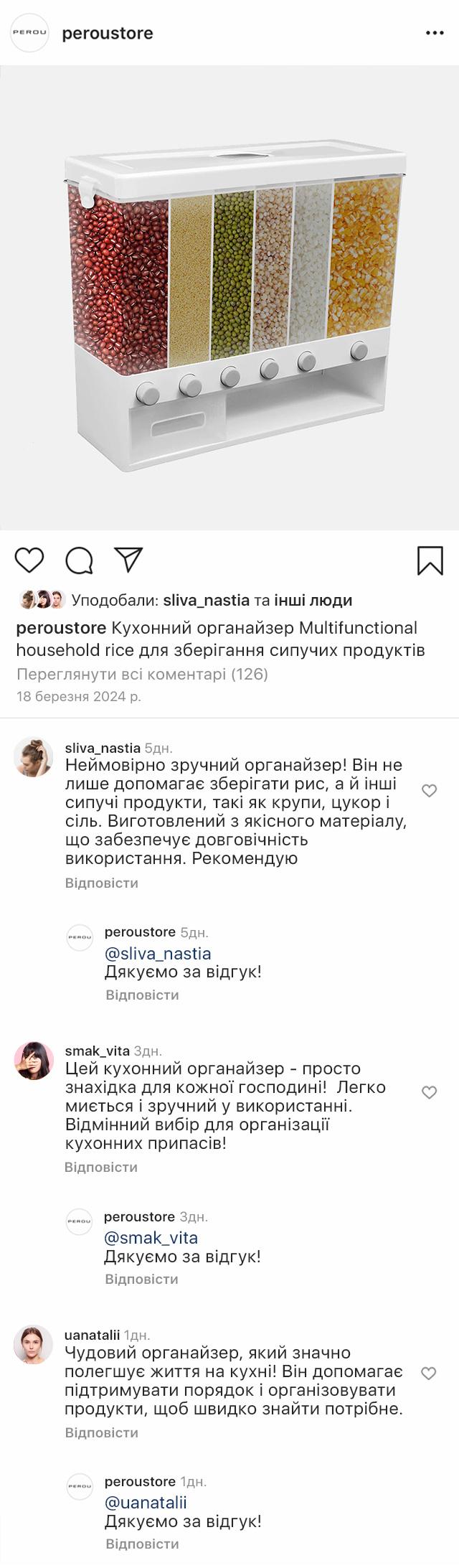Reply to sliva_nastia's comment

101,883
